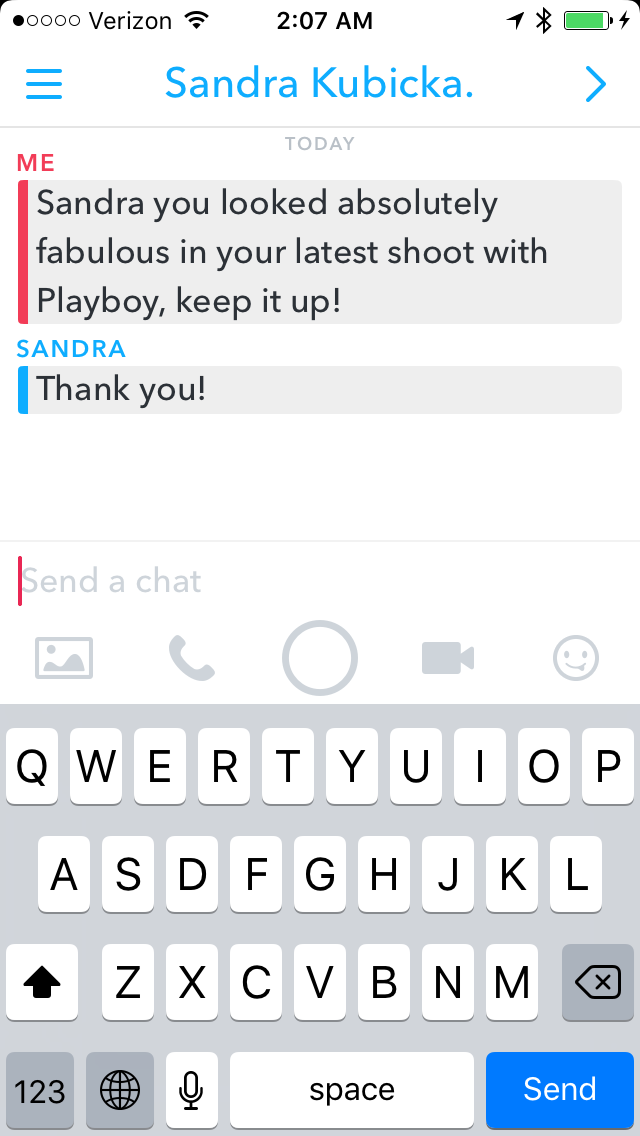This screenshot has width=640, height=1136.
Task: Open the sticker smiley icon
Action: (x=576, y=658)
